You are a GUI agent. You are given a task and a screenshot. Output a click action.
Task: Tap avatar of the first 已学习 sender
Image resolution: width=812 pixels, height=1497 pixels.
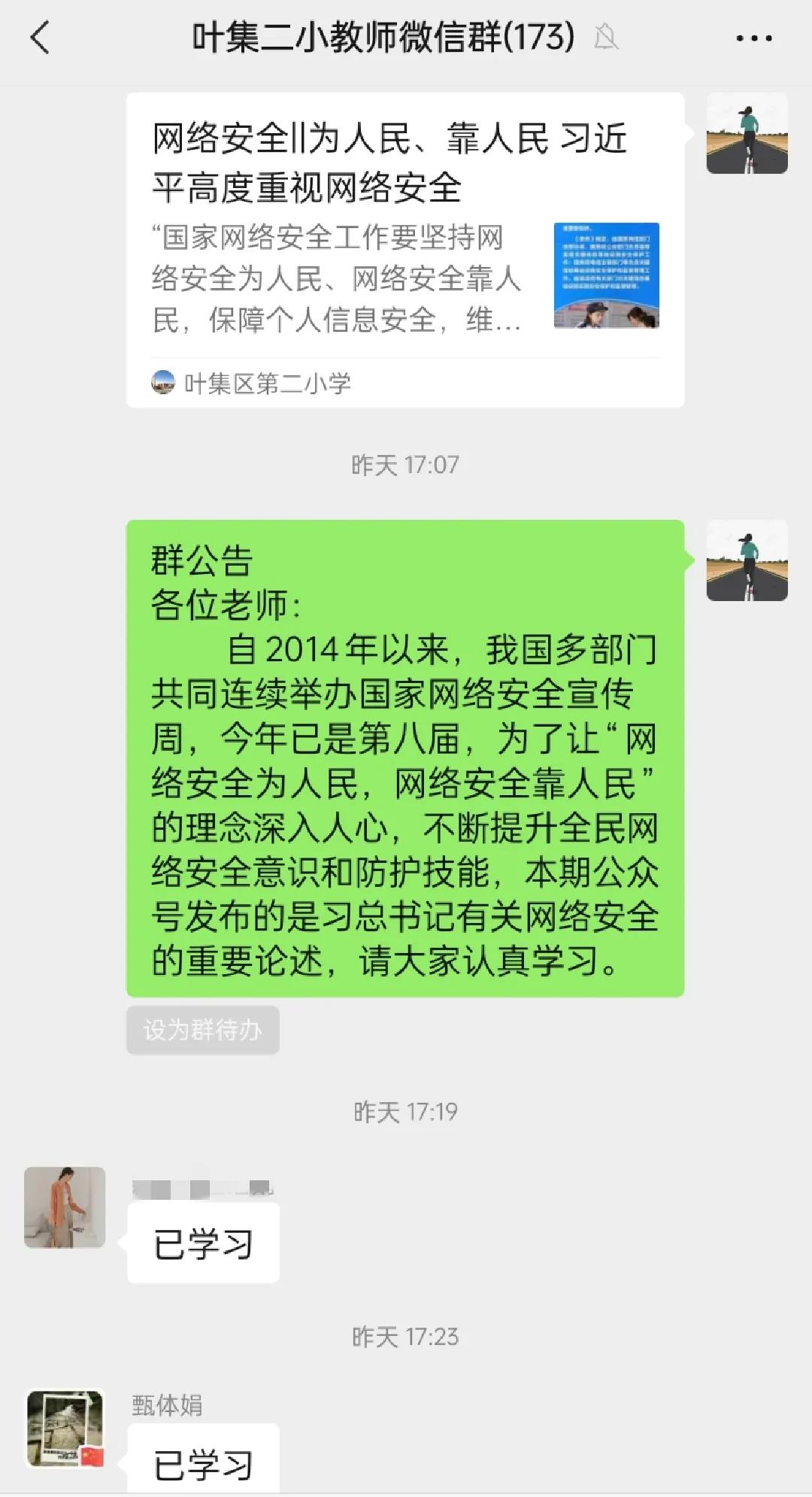pyautogui.click(x=65, y=1207)
